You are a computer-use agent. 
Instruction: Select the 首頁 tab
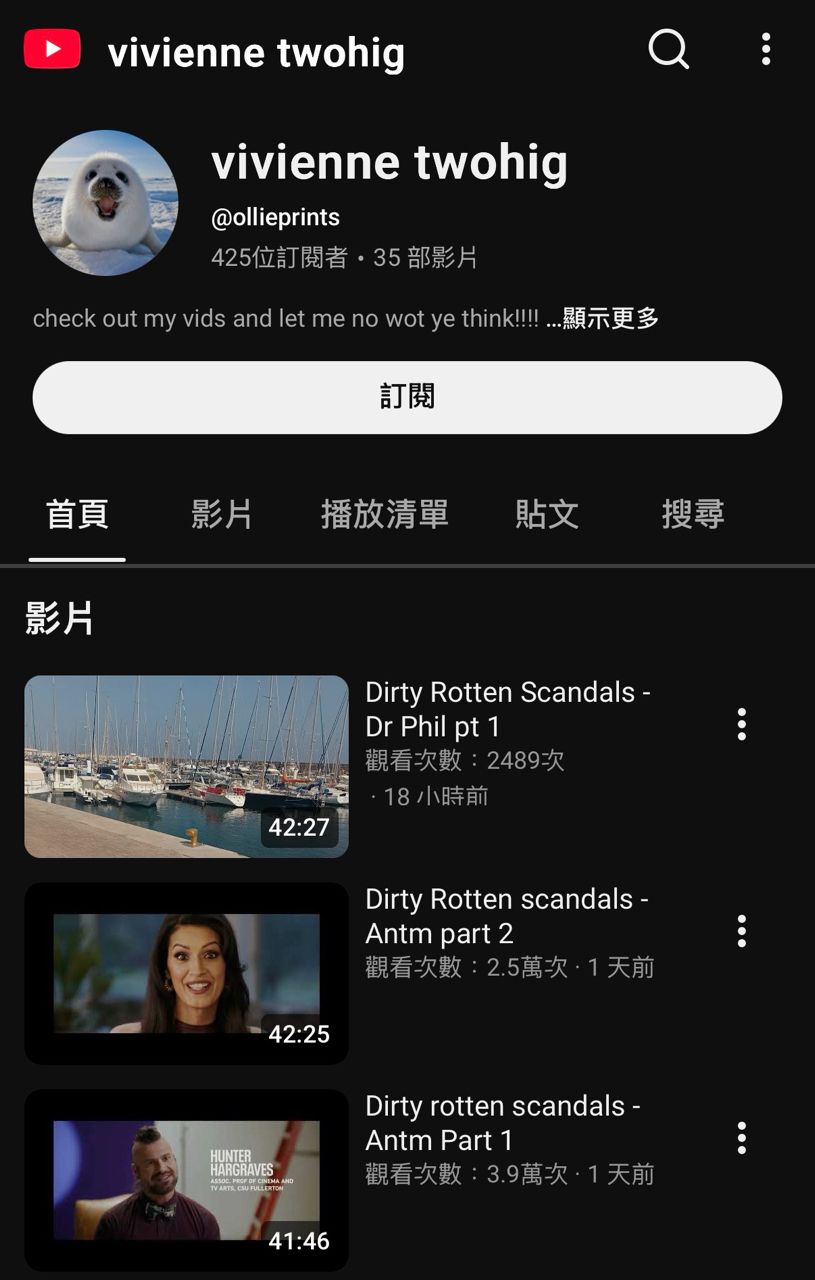click(x=77, y=514)
